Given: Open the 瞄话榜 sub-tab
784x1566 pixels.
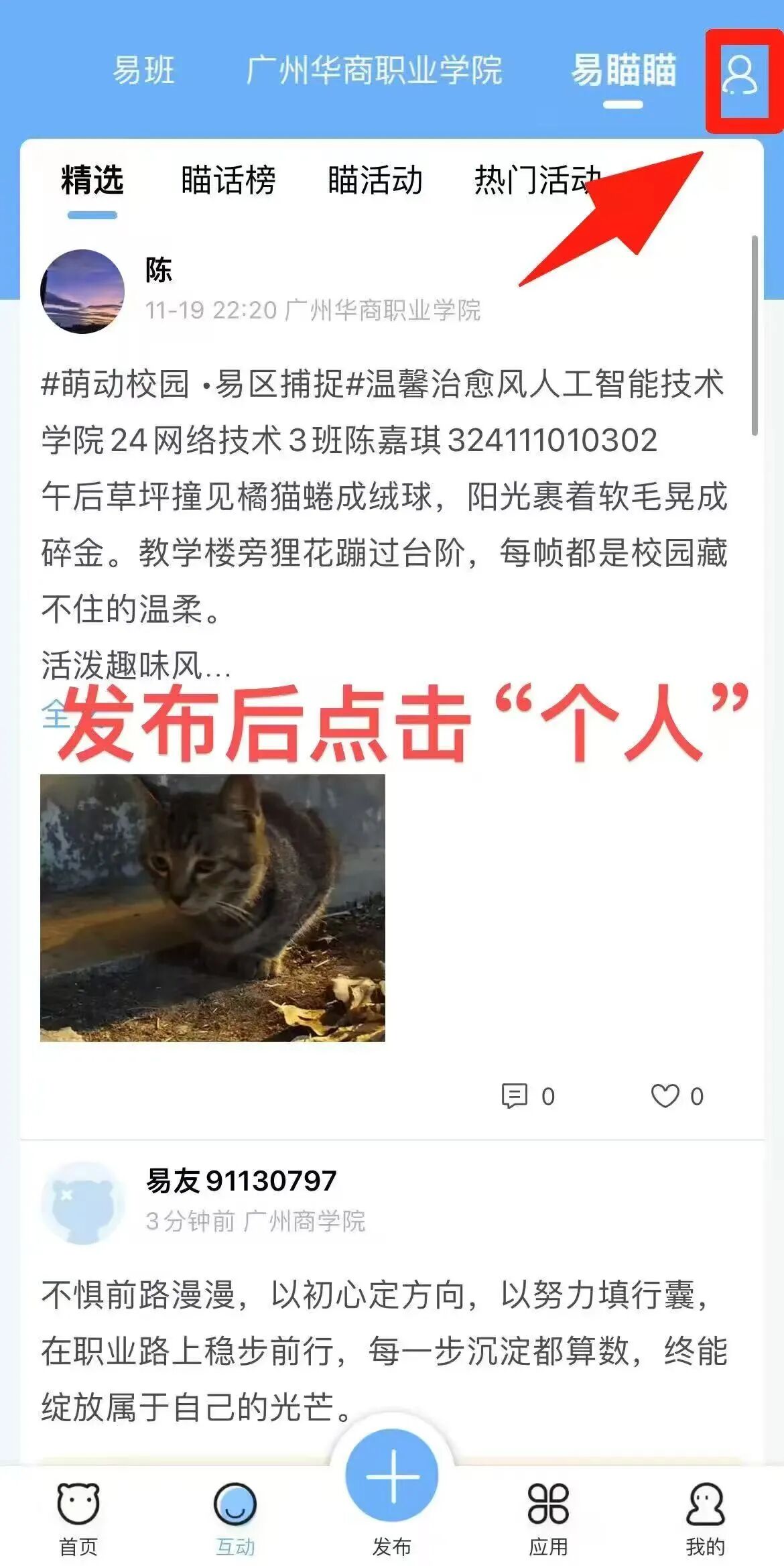Looking at the screenshot, I should [x=228, y=181].
